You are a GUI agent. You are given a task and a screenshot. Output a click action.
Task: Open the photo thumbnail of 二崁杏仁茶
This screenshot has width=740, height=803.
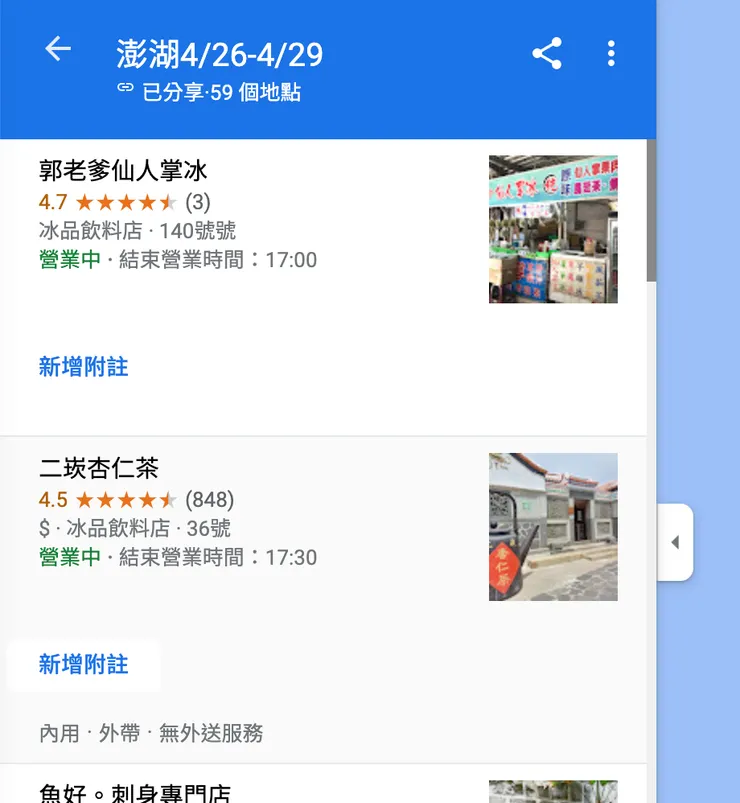554,527
